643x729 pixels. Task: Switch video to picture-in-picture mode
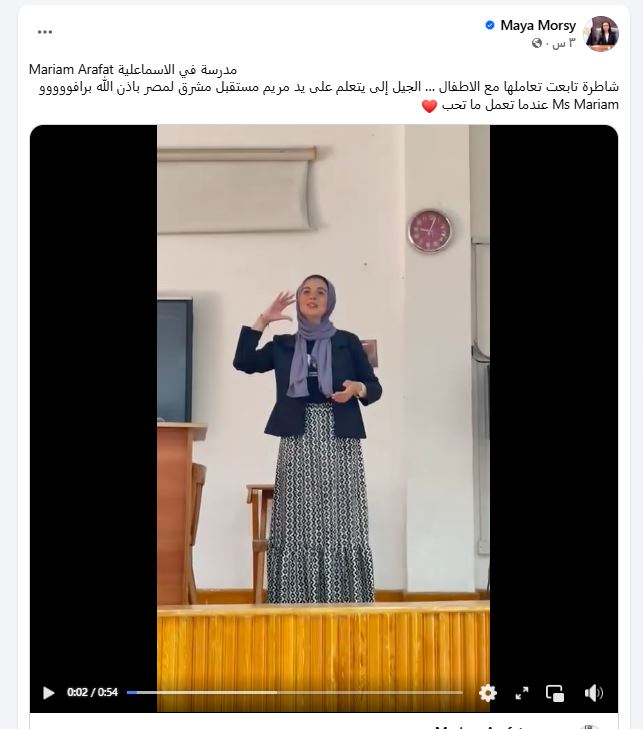click(555, 692)
